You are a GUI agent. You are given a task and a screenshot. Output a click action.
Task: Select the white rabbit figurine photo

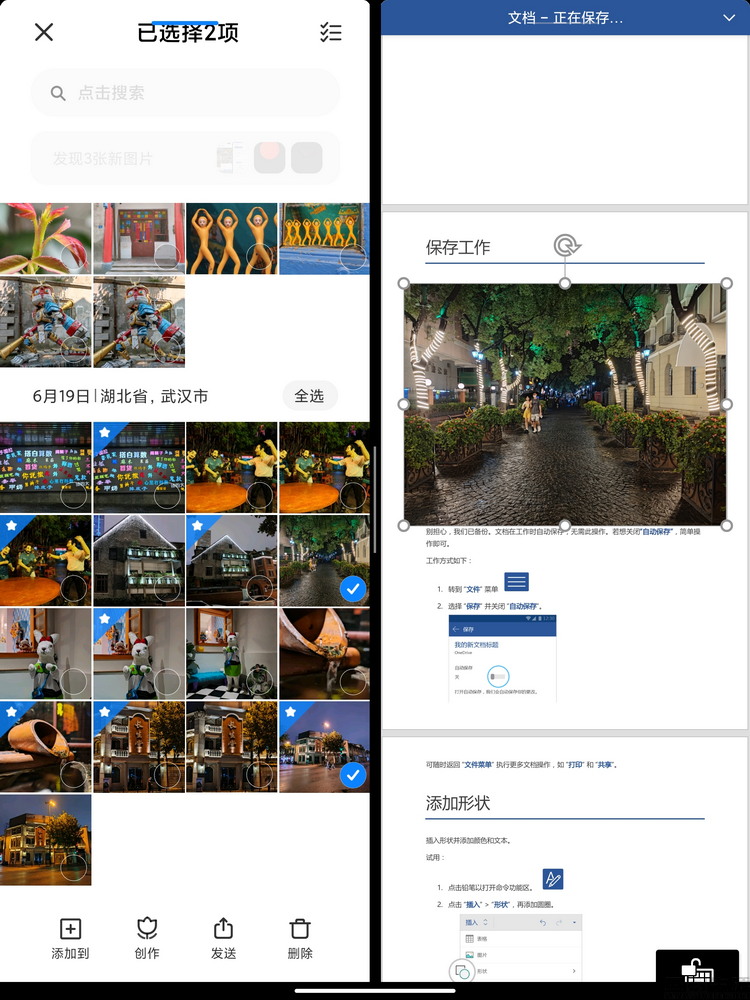(45, 652)
